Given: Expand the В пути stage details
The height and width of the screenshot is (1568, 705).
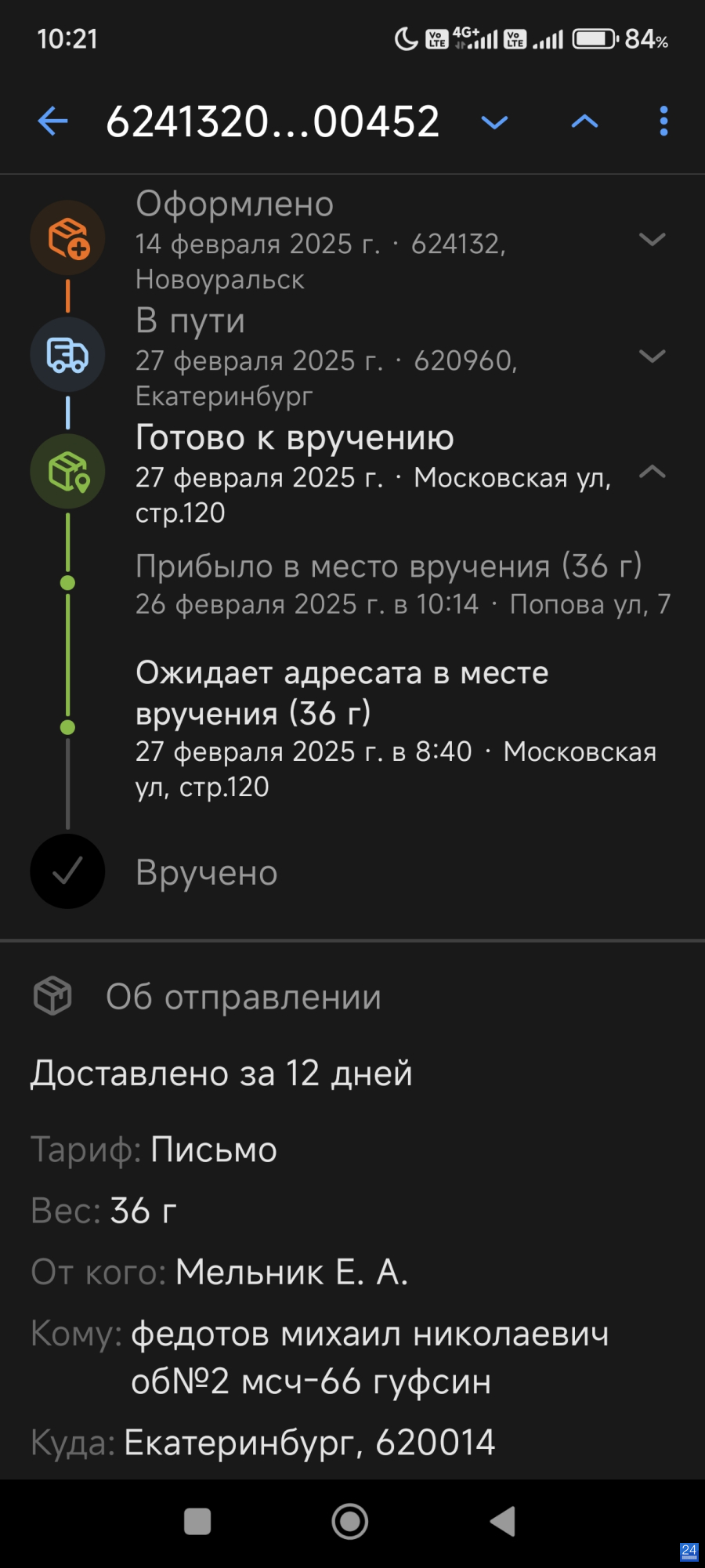Looking at the screenshot, I should tap(652, 356).
